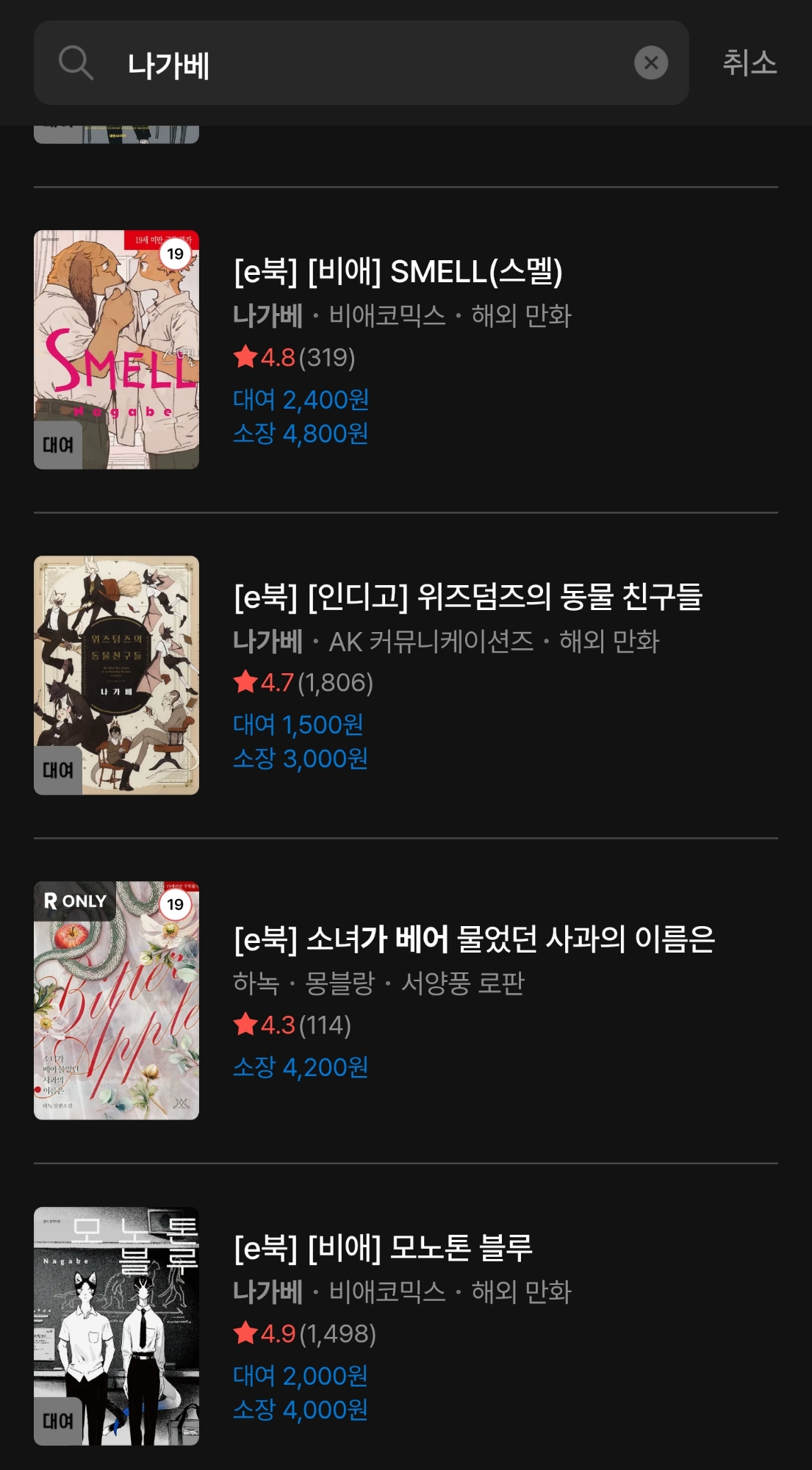
Task: Open 소녀가 베어 물었던 사과의 이름은 result
Action: [x=474, y=939]
